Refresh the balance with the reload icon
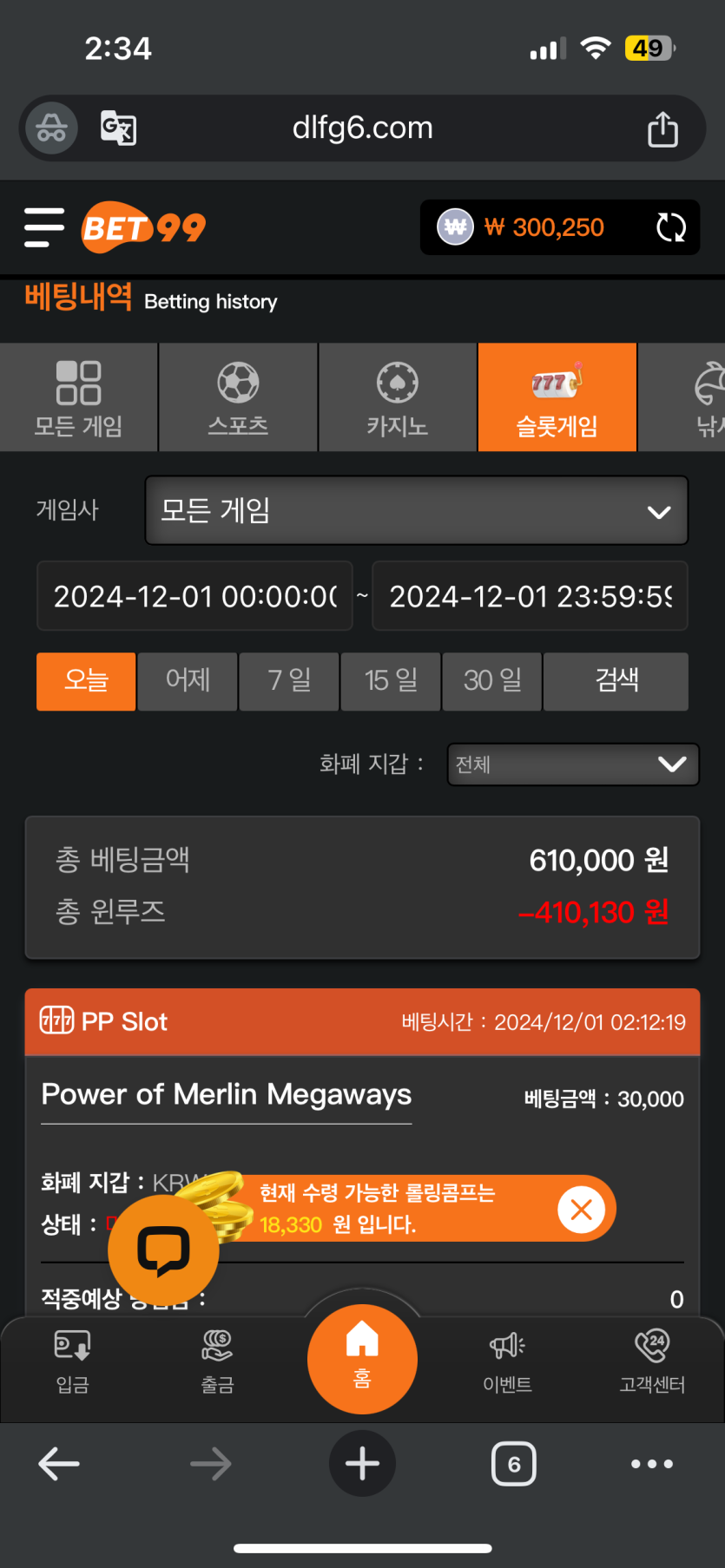 point(670,227)
